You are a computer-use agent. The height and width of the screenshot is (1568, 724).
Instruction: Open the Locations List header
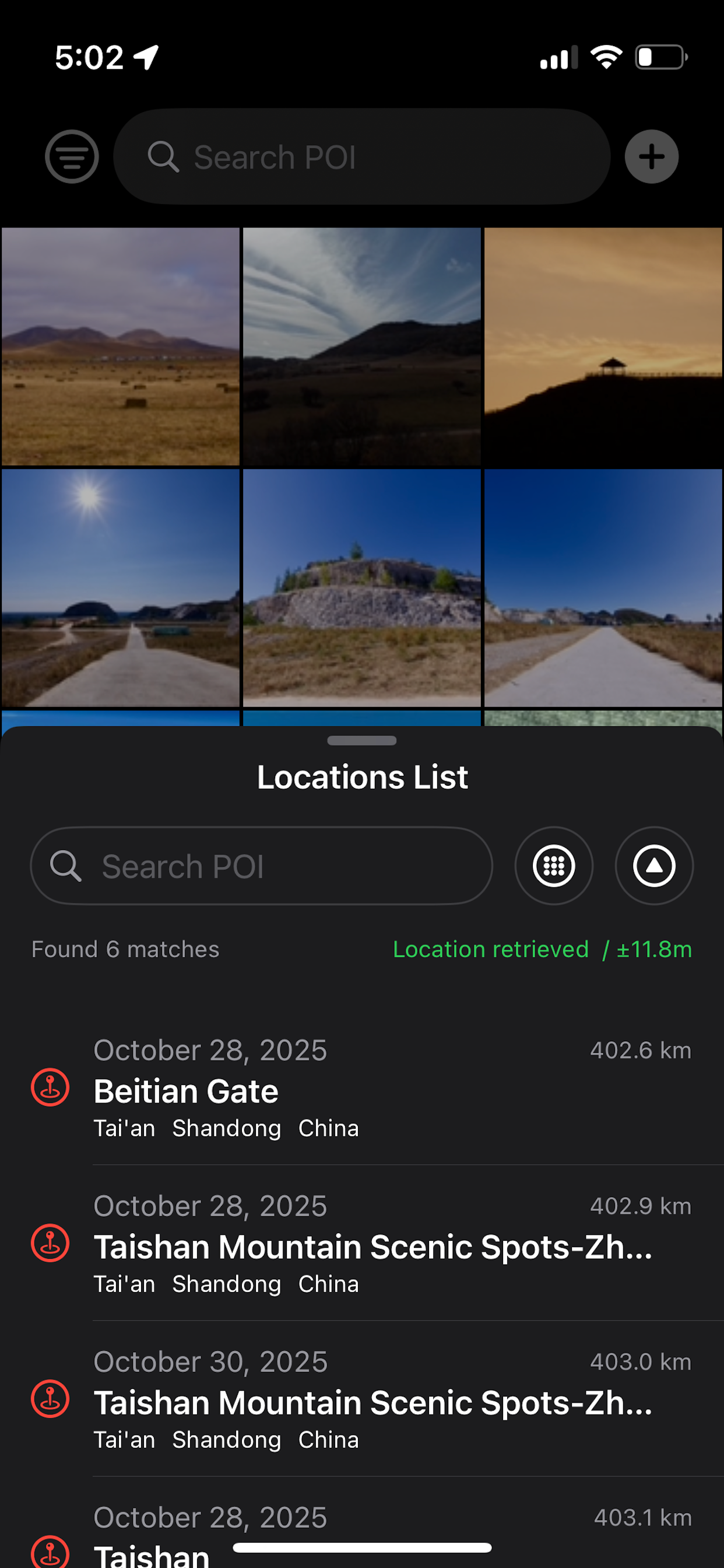click(x=361, y=776)
